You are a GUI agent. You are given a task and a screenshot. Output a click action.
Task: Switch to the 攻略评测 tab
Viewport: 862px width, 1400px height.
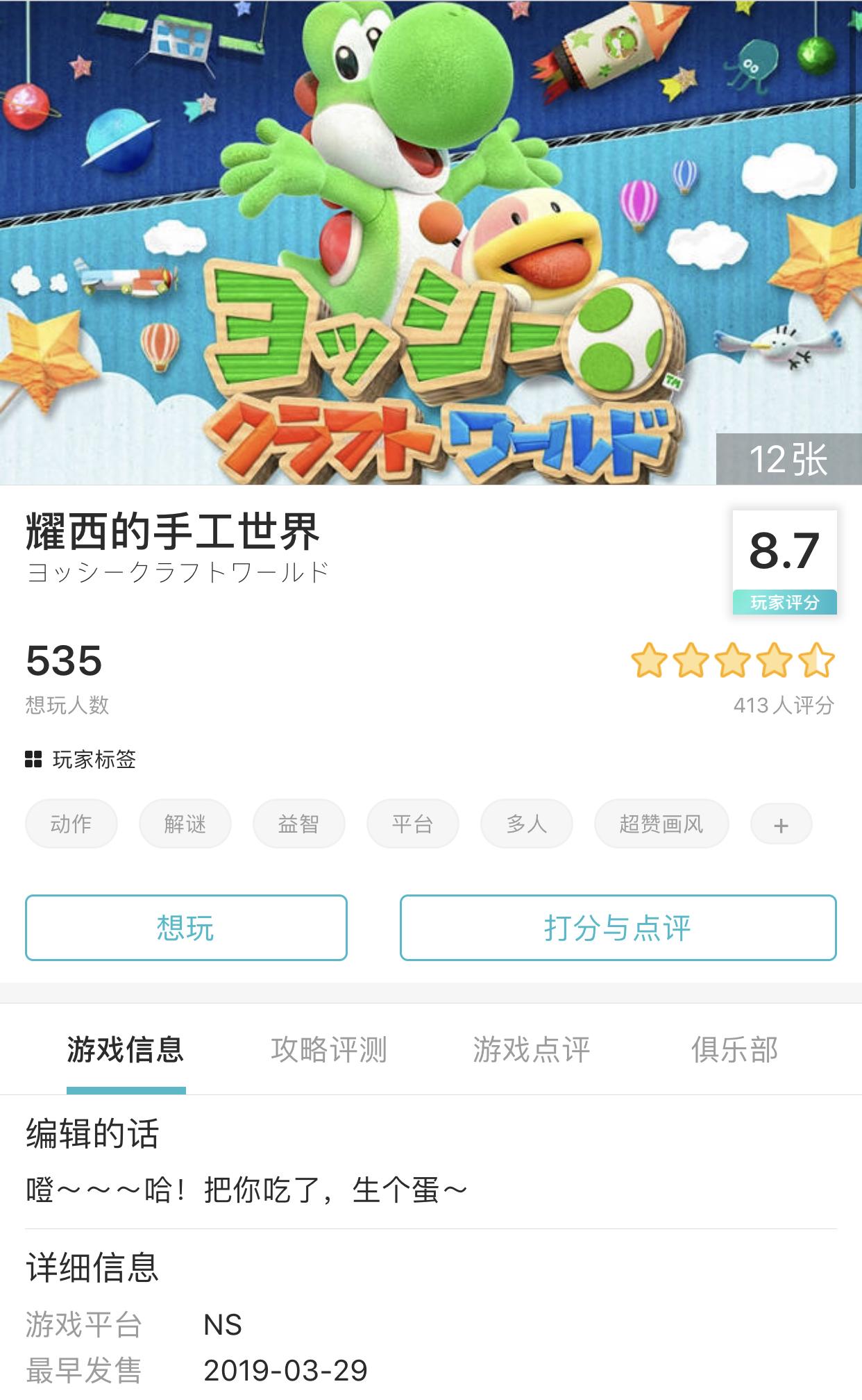click(329, 1049)
